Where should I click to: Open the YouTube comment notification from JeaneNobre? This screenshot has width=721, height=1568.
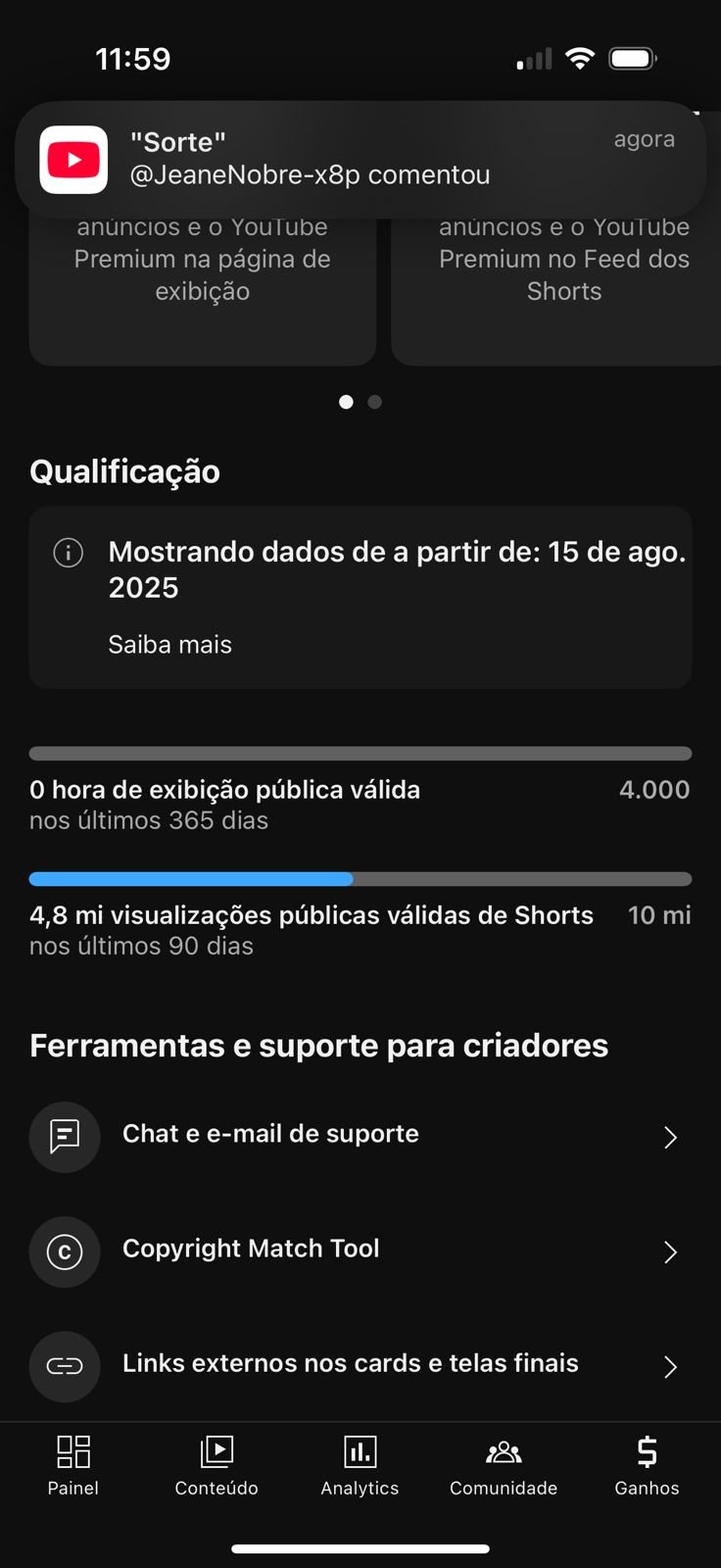coord(360,159)
